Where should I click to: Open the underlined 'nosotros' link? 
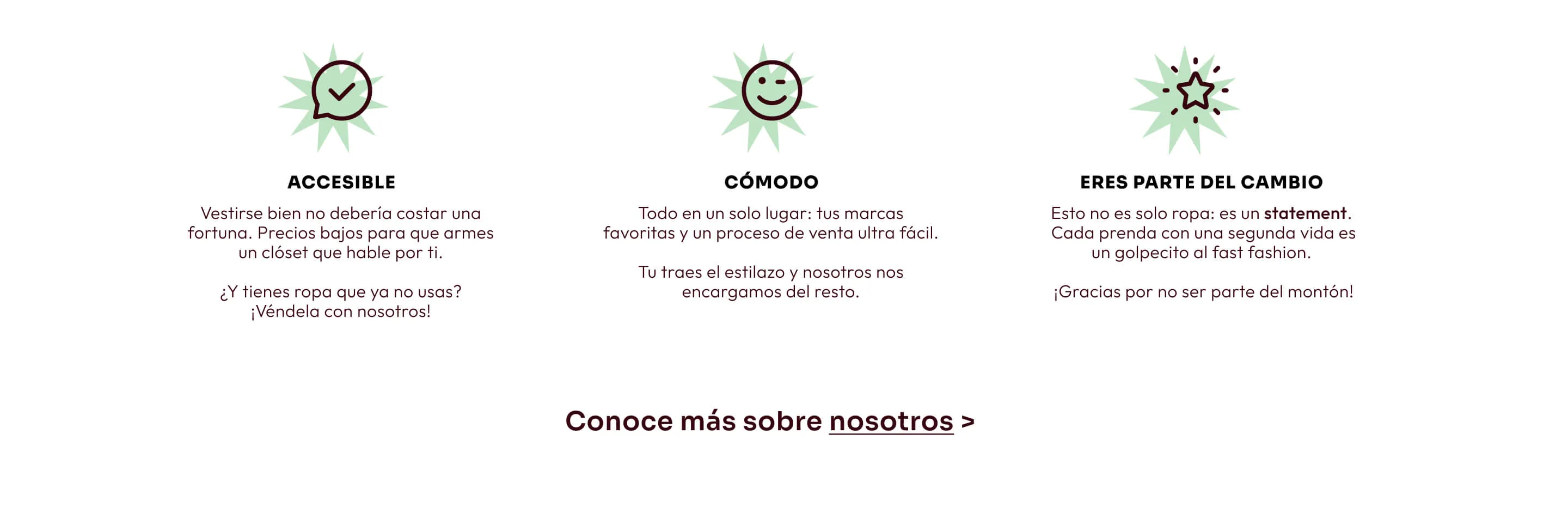[x=891, y=422]
